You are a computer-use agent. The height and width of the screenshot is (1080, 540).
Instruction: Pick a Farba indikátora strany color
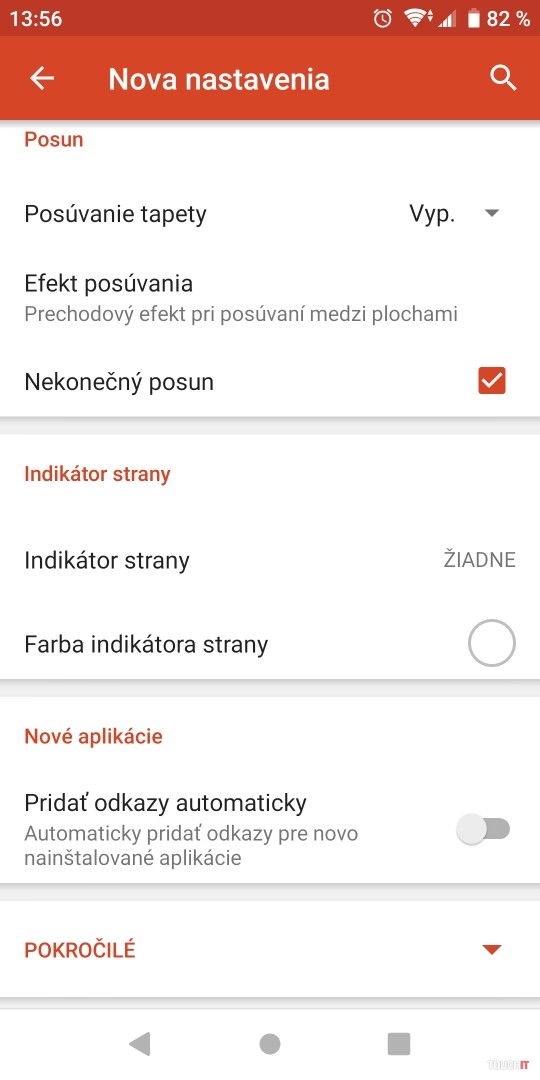click(491, 643)
